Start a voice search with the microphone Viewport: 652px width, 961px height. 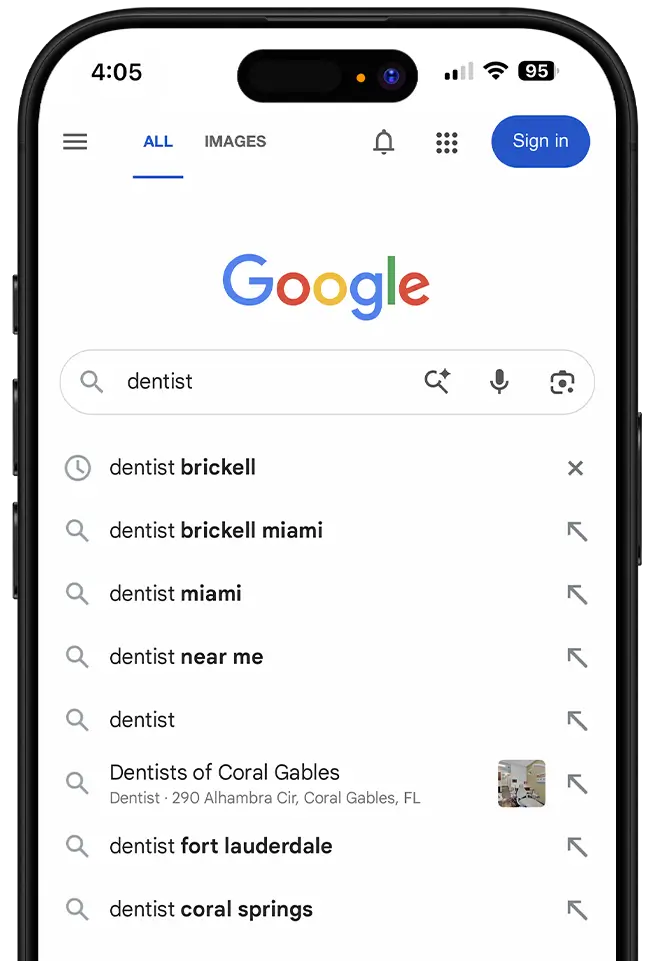[x=499, y=381]
